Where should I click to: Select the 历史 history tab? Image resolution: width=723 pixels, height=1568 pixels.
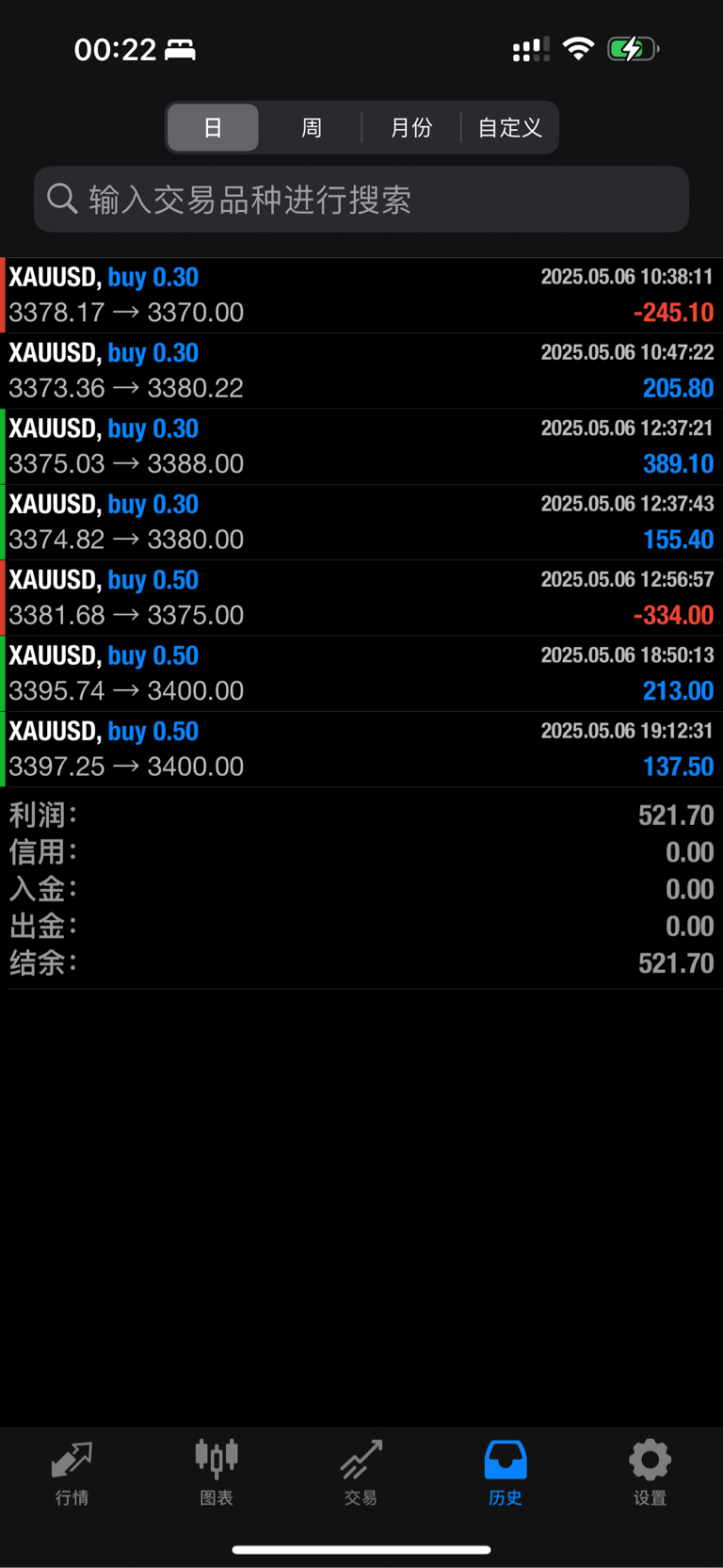[506, 1473]
